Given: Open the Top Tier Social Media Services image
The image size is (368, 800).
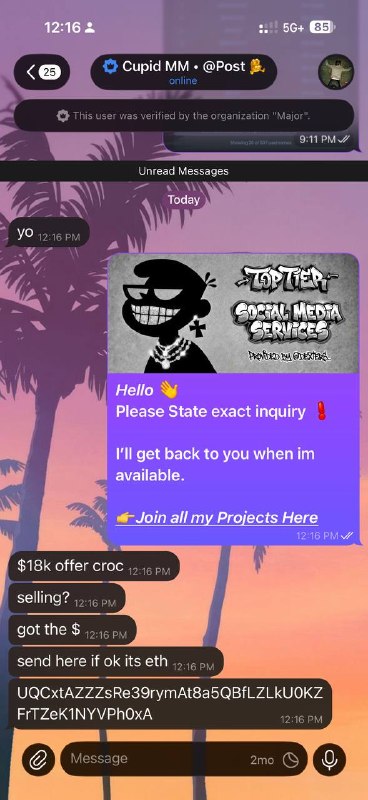Looking at the screenshot, I should tap(233, 314).
